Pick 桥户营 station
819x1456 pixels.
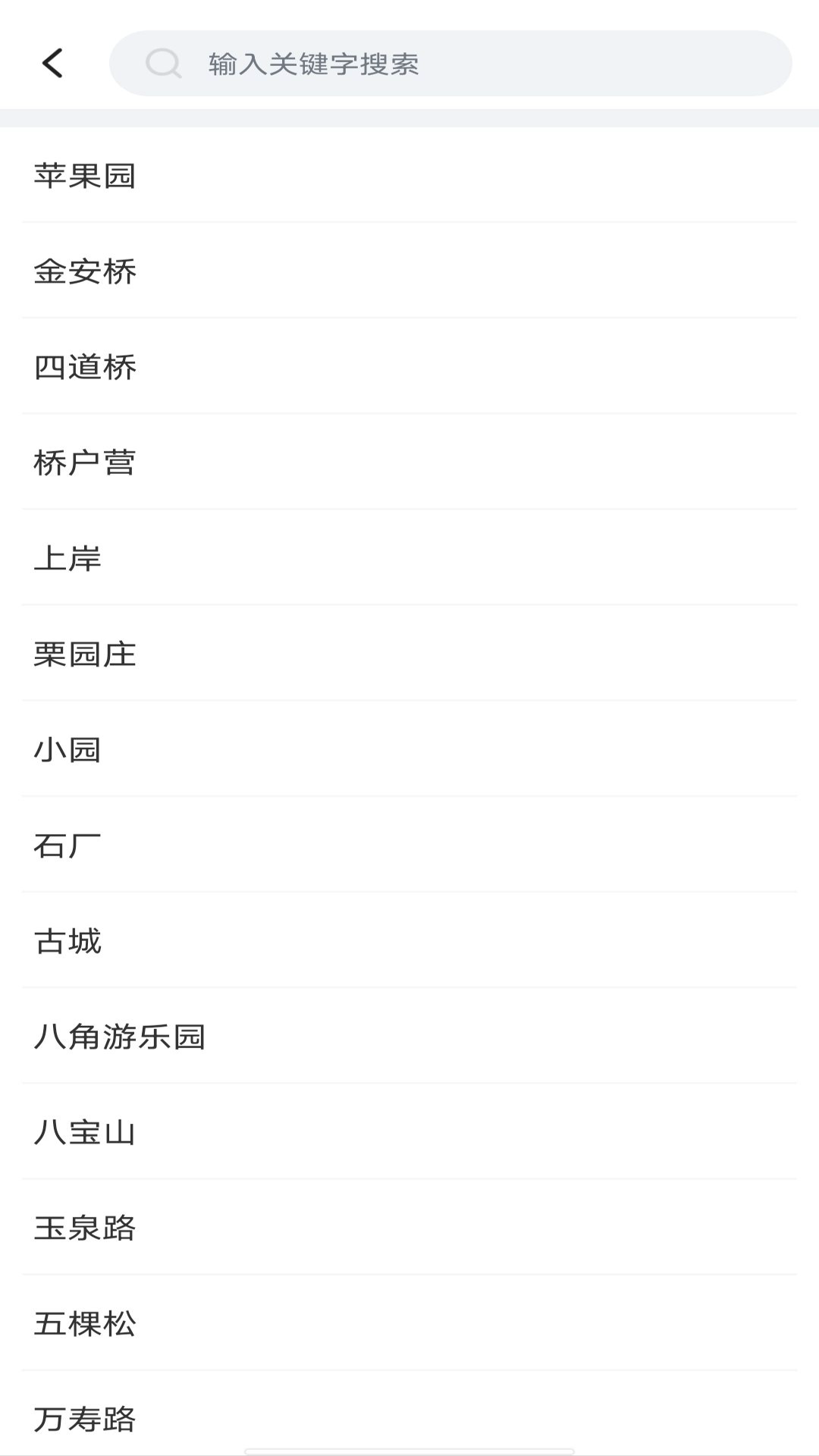coord(85,463)
